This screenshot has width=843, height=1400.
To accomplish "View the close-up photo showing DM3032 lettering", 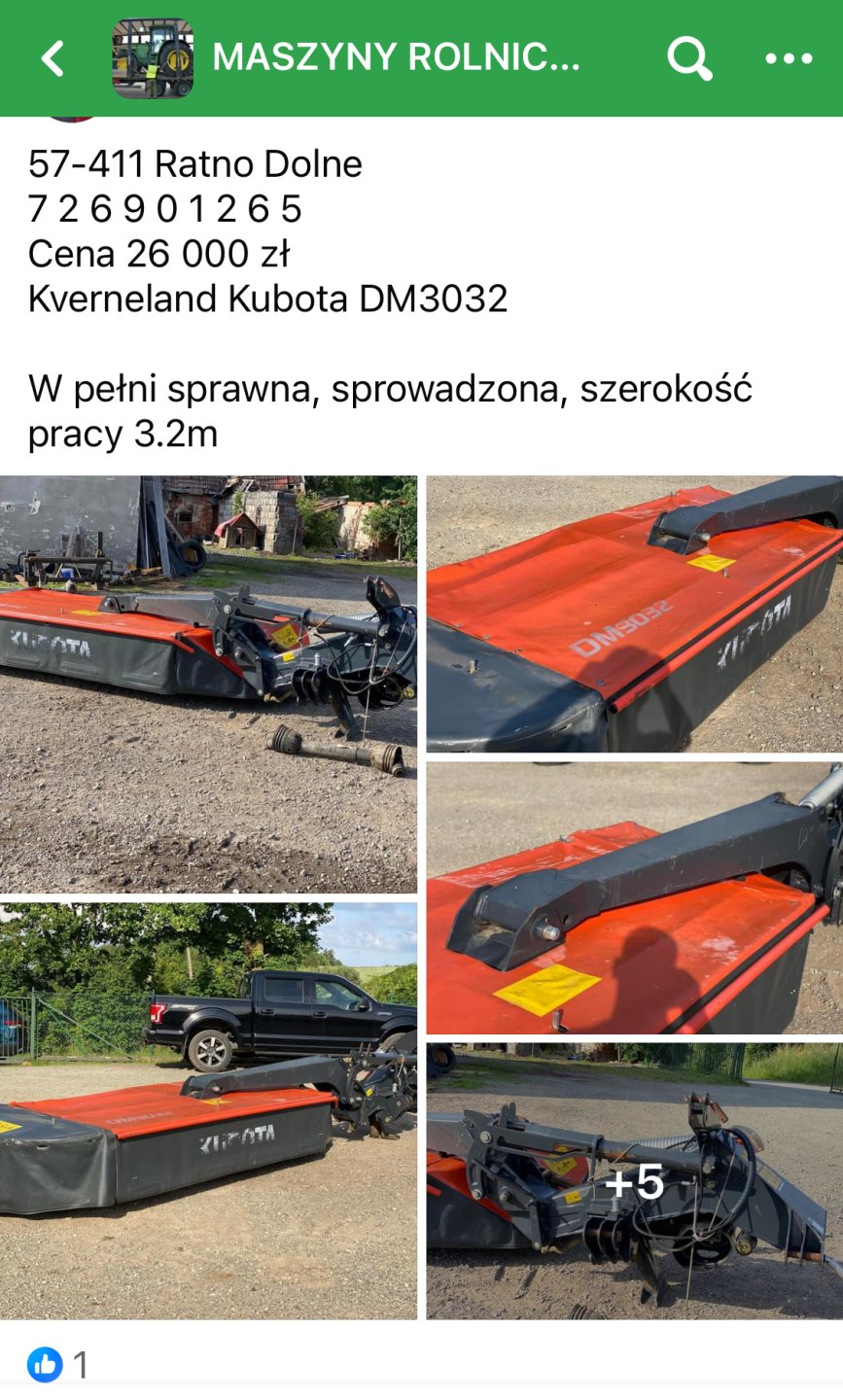I will pos(634,614).
